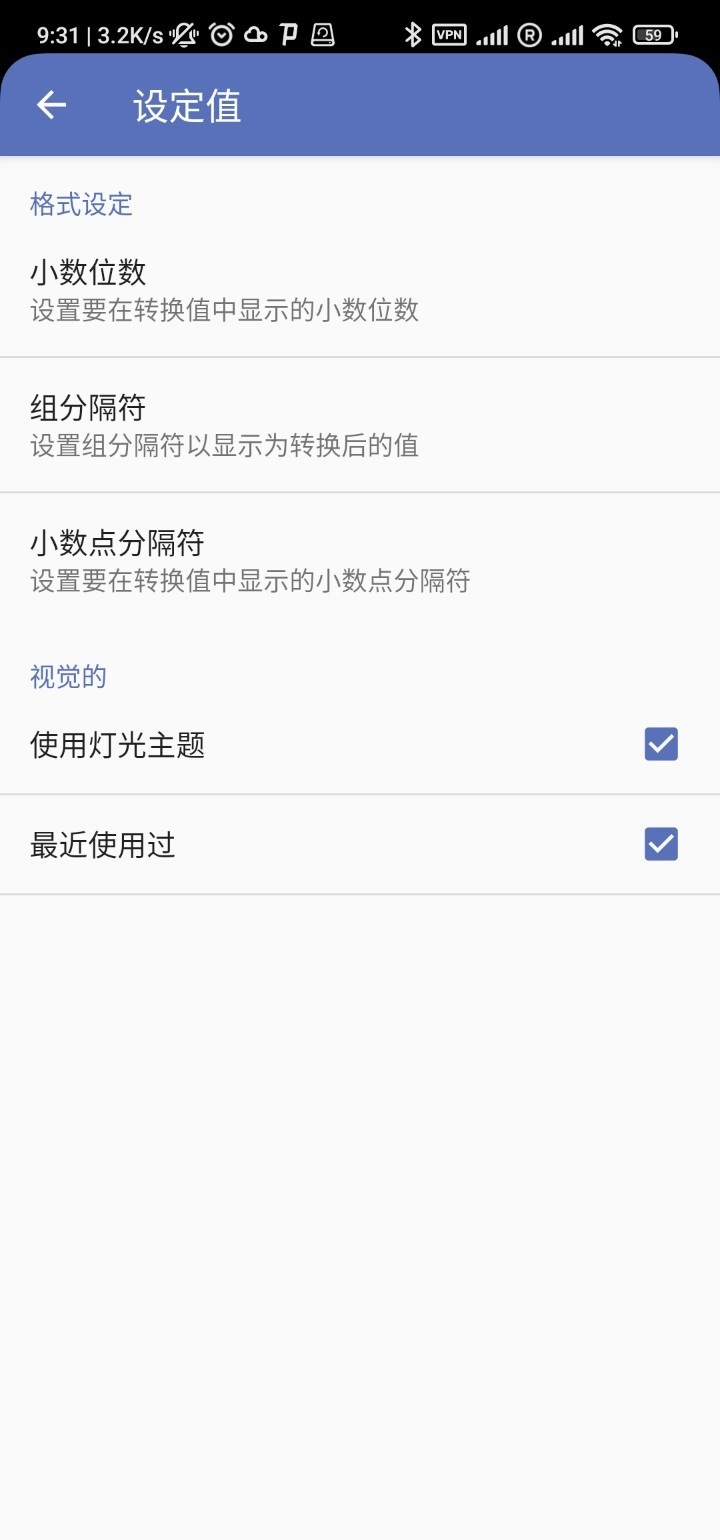Toggle the light theme setting off

[659, 743]
